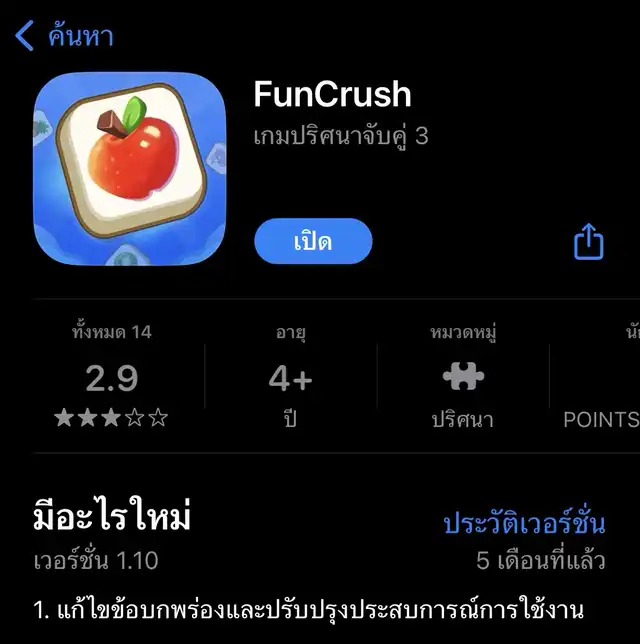View the 2.9 ratings section
The width and height of the screenshot is (640, 644).
coord(112,378)
